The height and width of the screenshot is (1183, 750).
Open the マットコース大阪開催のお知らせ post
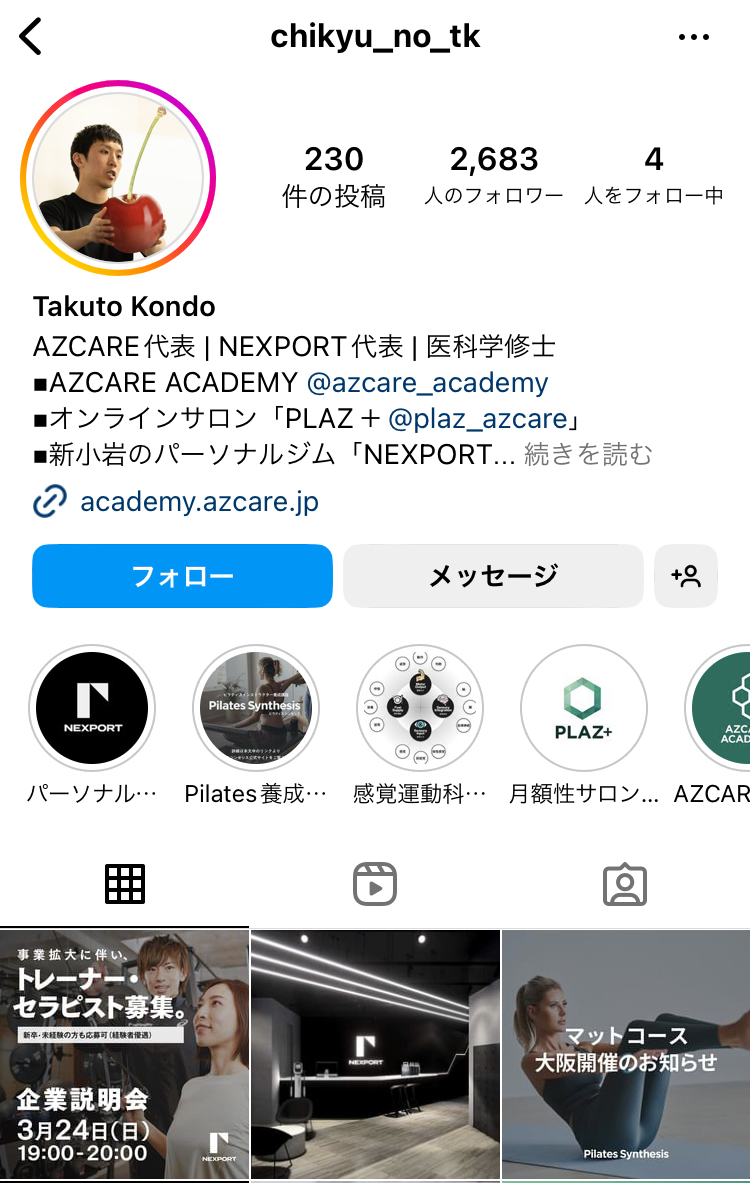click(x=626, y=1055)
